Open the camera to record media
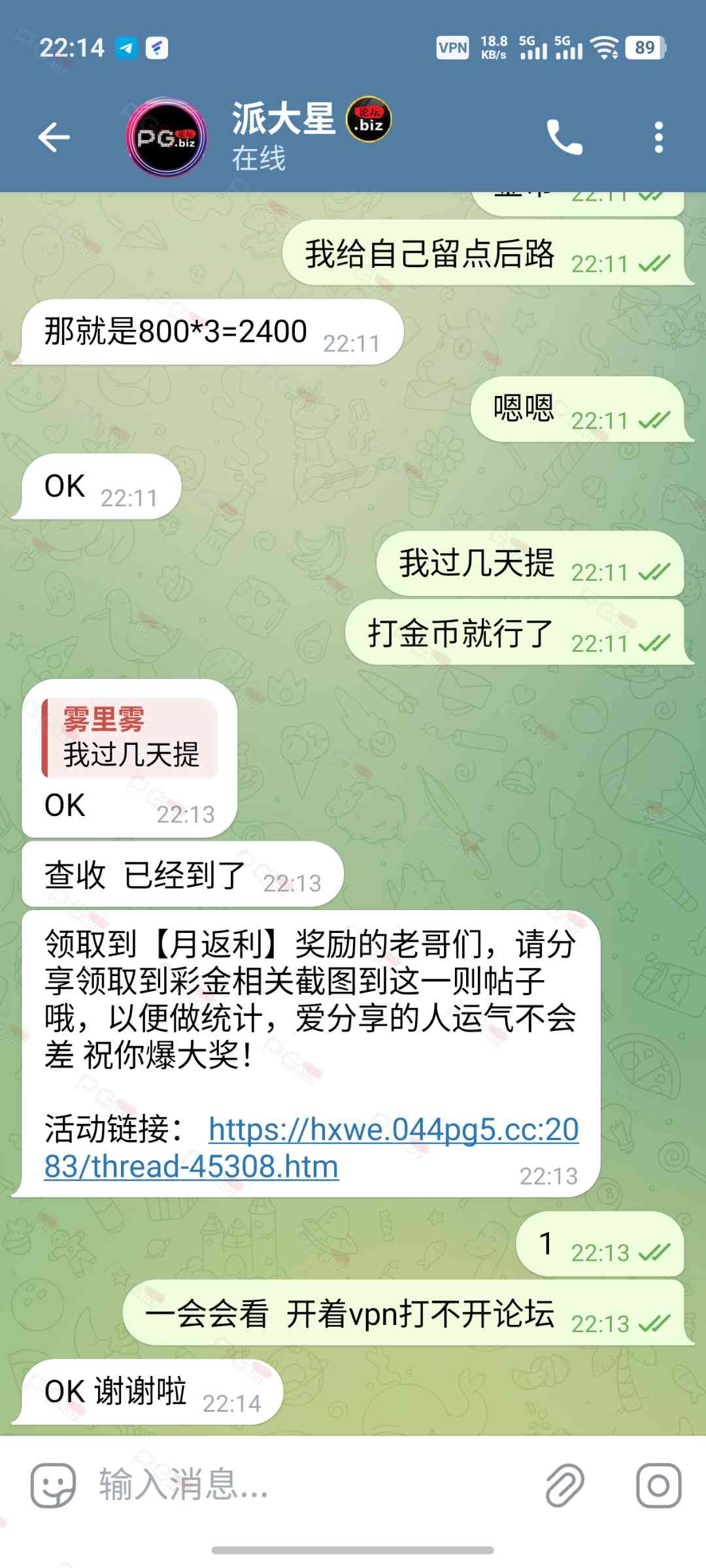706x1568 pixels. [x=658, y=1485]
